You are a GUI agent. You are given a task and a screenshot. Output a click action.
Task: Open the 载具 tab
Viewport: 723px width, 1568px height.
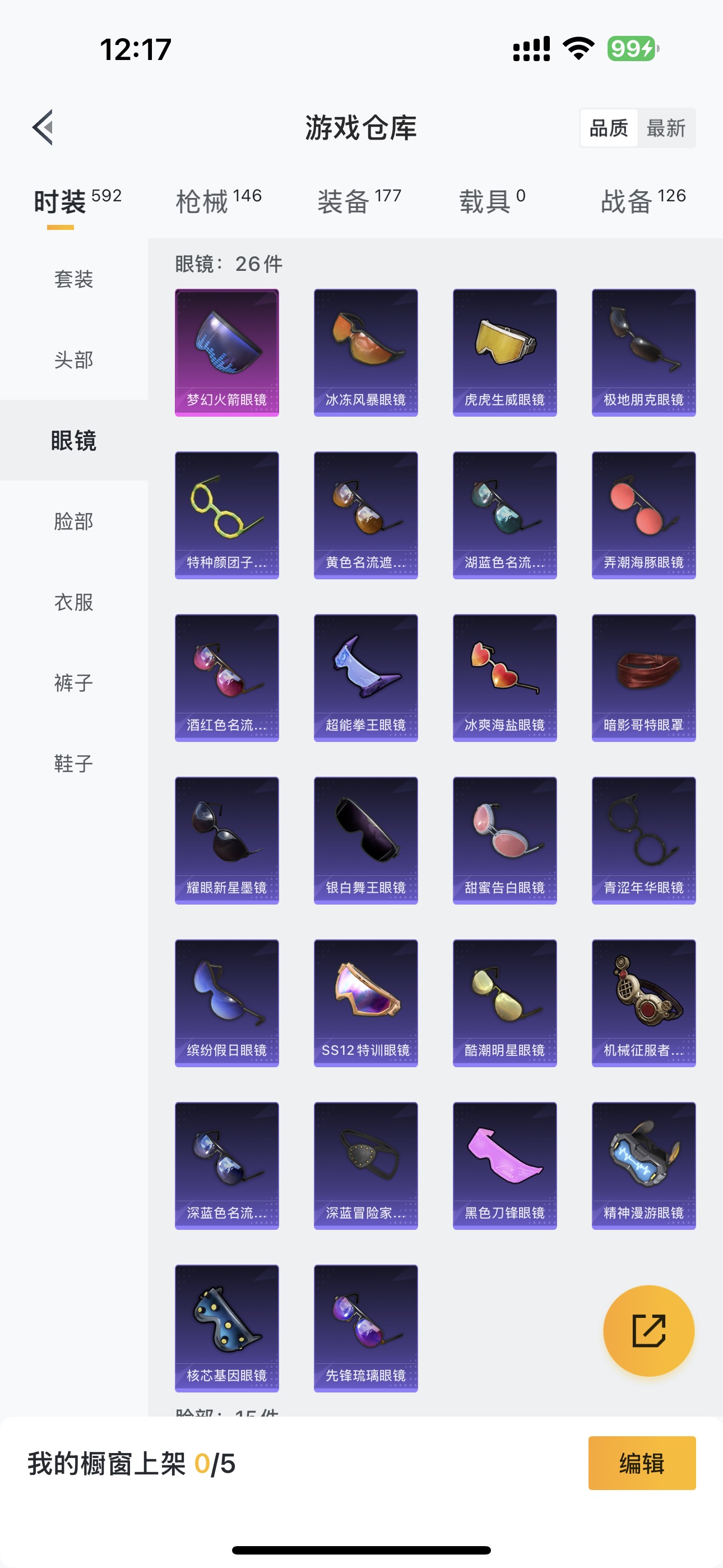pos(492,201)
